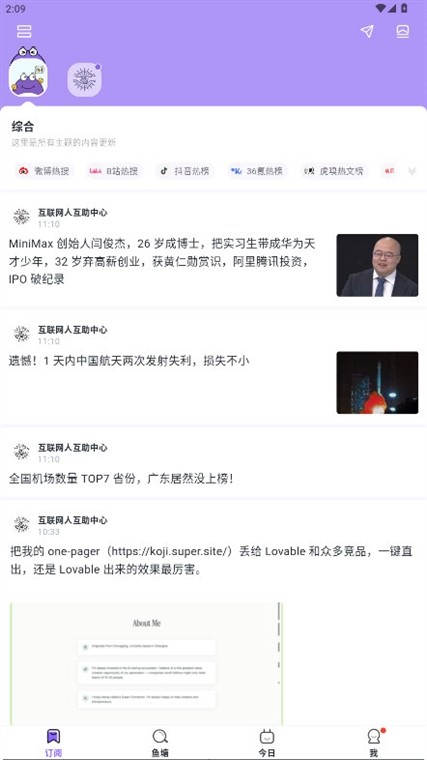This screenshot has height=760, width=427.
Task: Open the post about 全国机场数量 TOP7
Action: coord(213,462)
